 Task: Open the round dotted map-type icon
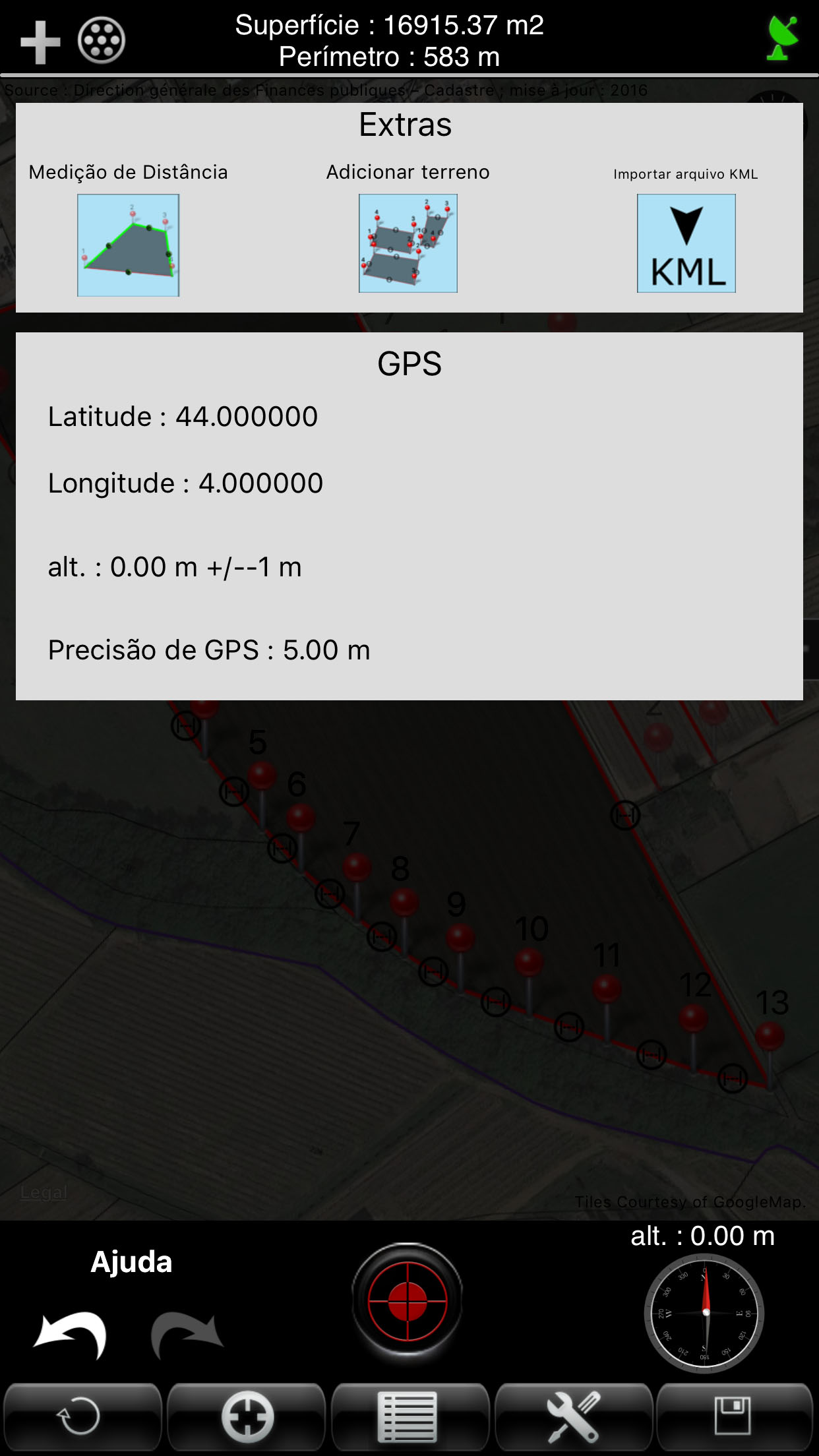point(102,41)
